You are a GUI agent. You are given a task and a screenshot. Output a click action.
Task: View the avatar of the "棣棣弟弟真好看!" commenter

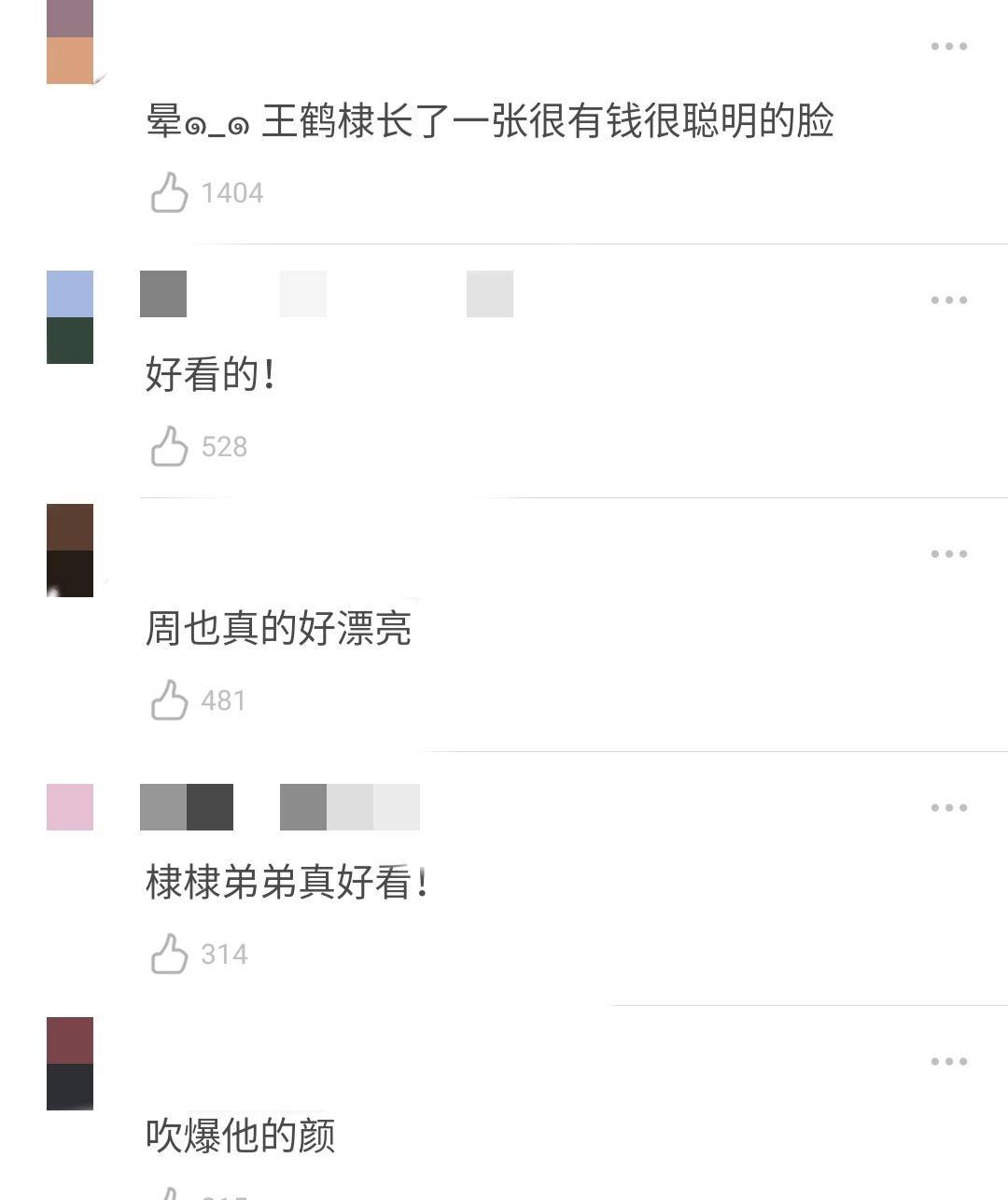(70, 807)
